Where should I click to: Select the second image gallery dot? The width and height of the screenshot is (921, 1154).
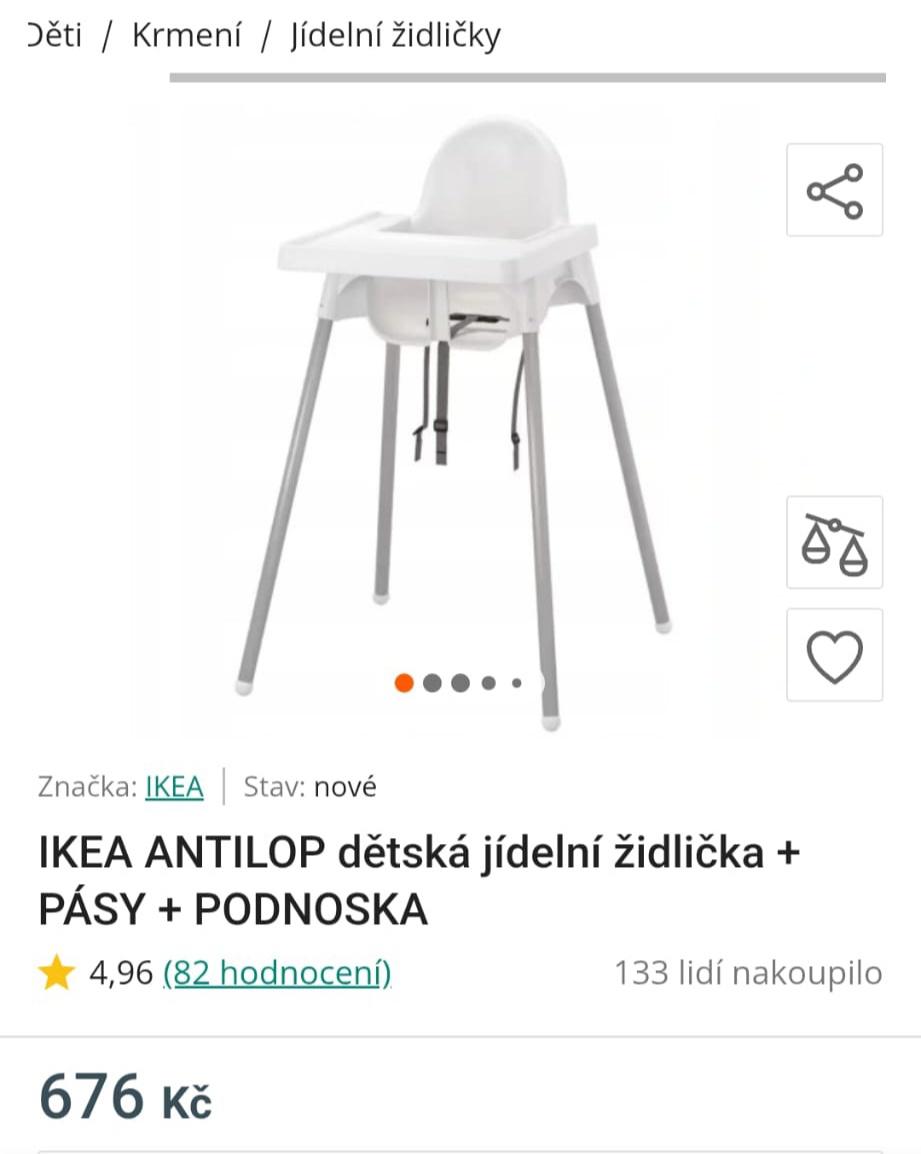[432, 683]
